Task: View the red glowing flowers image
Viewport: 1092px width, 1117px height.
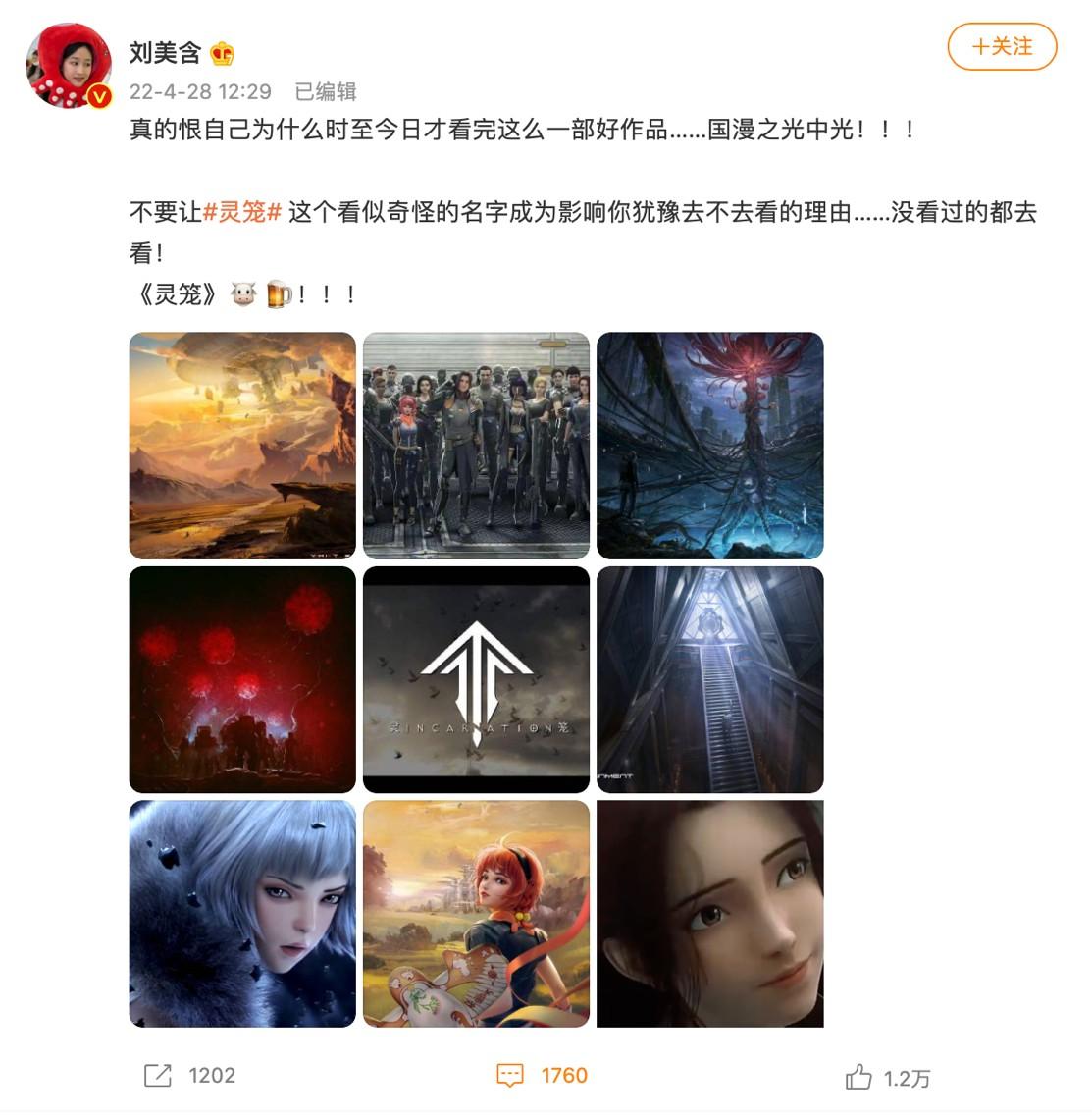Action: click(x=242, y=679)
